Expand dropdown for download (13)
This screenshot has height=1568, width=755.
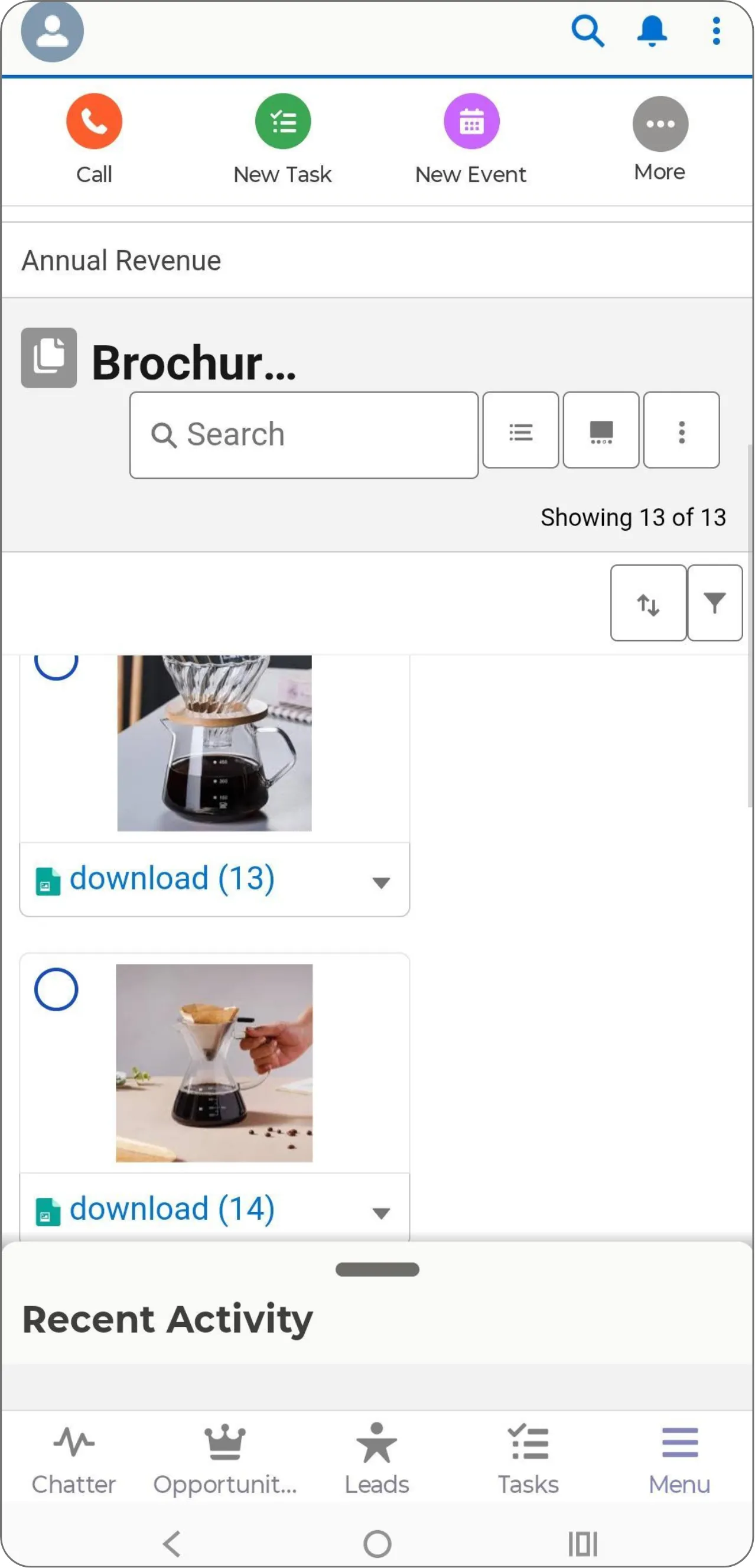point(381,882)
